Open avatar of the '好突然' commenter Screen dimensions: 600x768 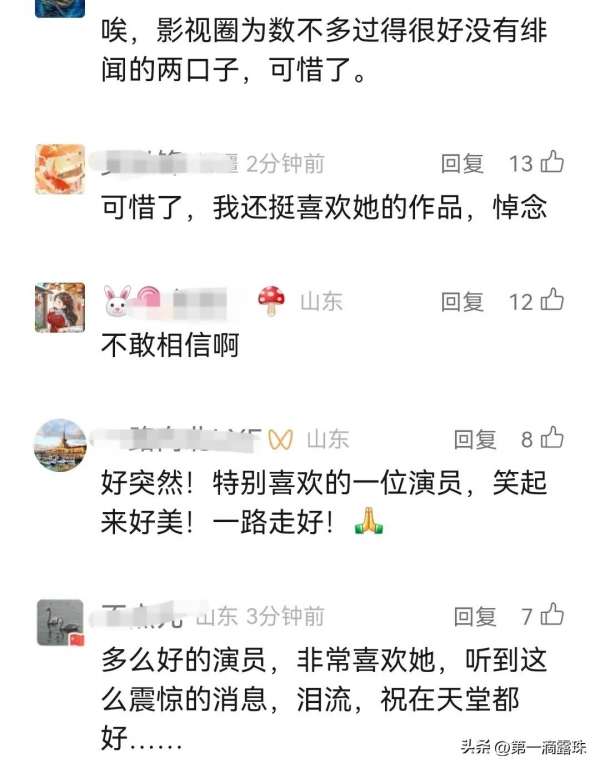pos(59,445)
